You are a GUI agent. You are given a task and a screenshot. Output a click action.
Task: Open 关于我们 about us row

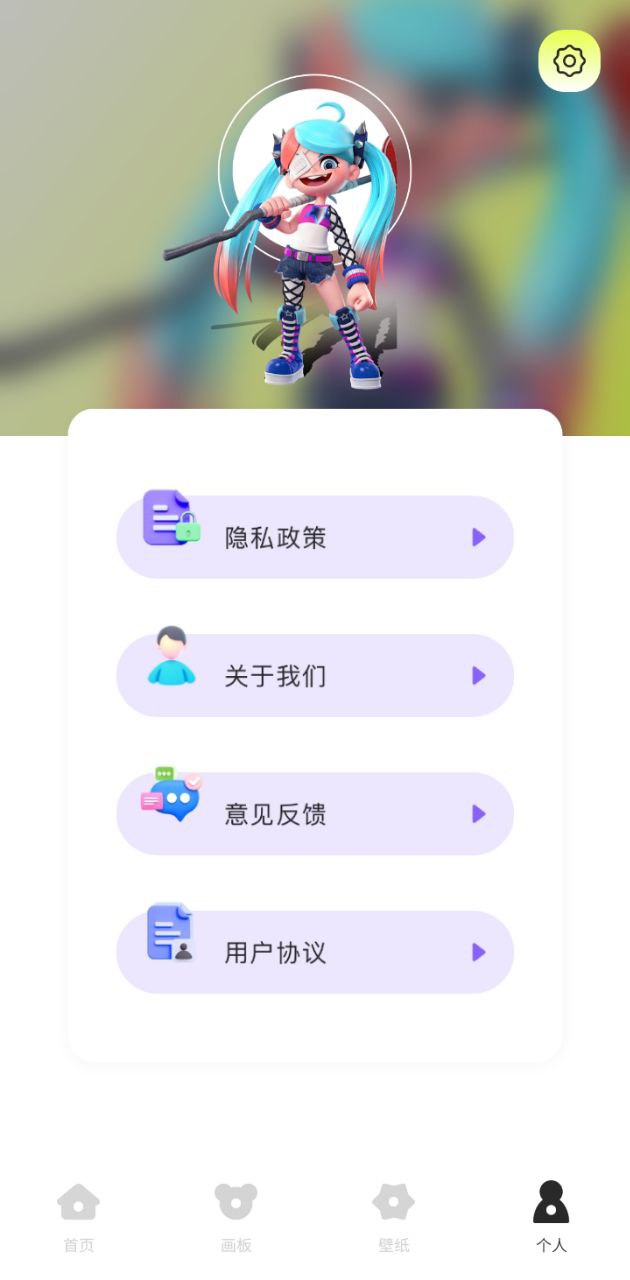coord(315,675)
